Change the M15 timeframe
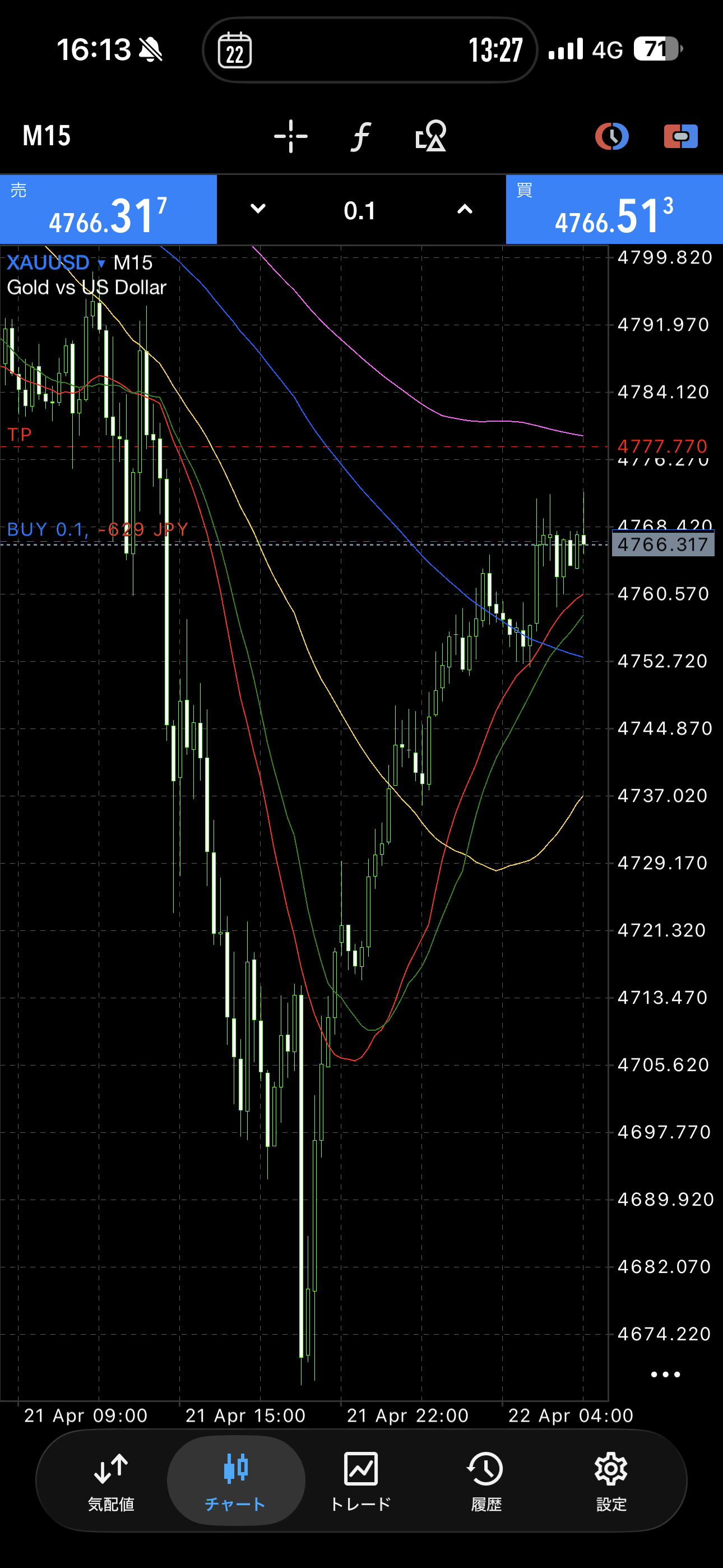The height and width of the screenshot is (1568, 723). click(x=47, y=136)
